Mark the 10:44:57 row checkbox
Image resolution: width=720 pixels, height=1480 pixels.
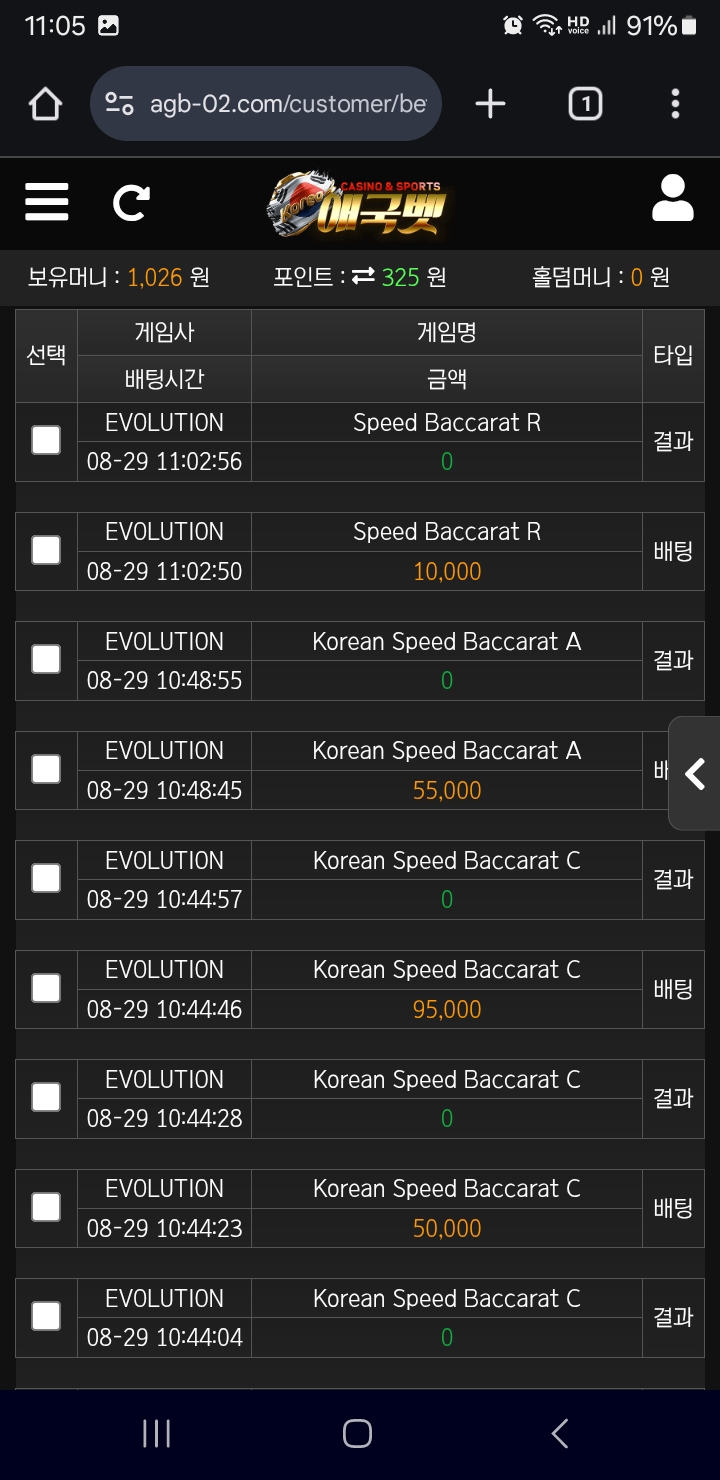[x=46, y=878]
